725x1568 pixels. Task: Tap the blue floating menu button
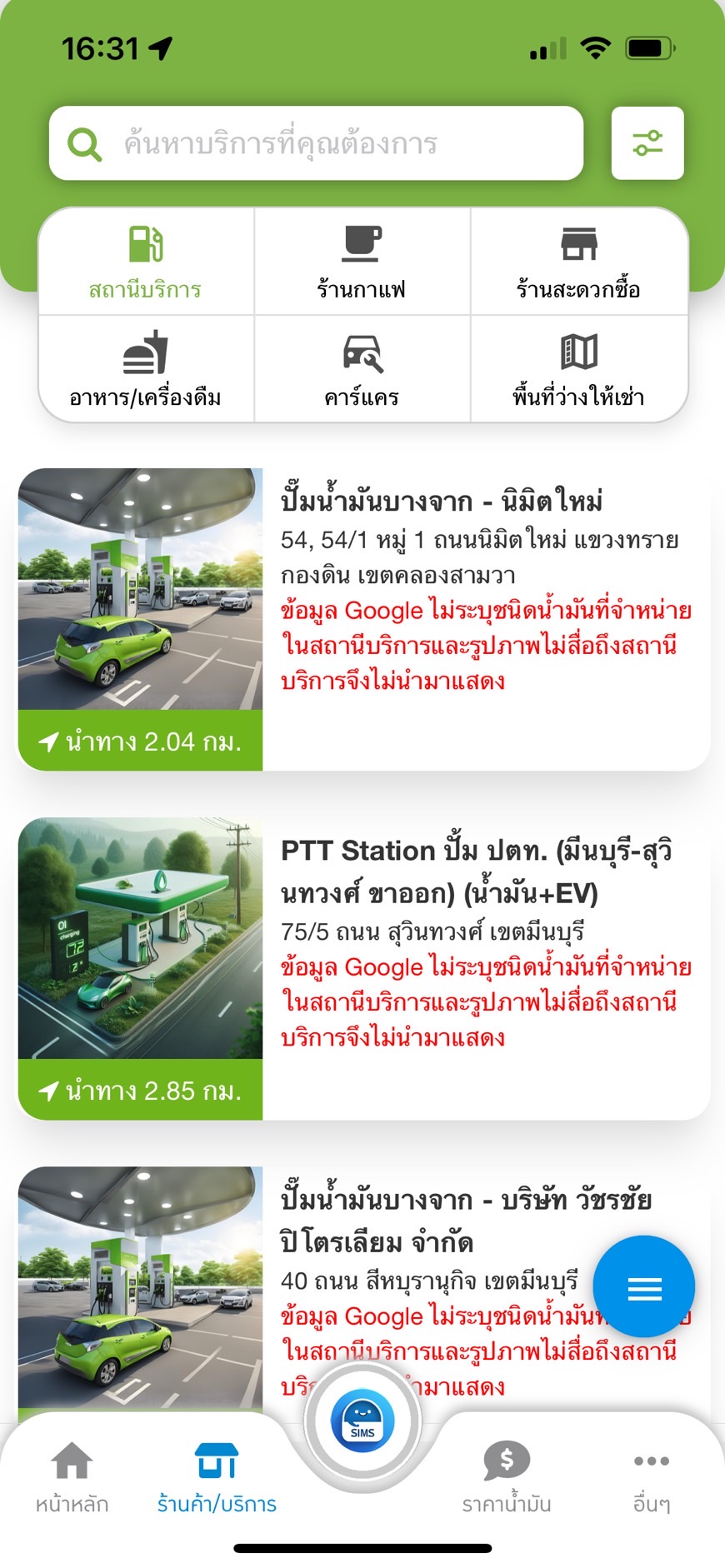[x=644, y=1287]
